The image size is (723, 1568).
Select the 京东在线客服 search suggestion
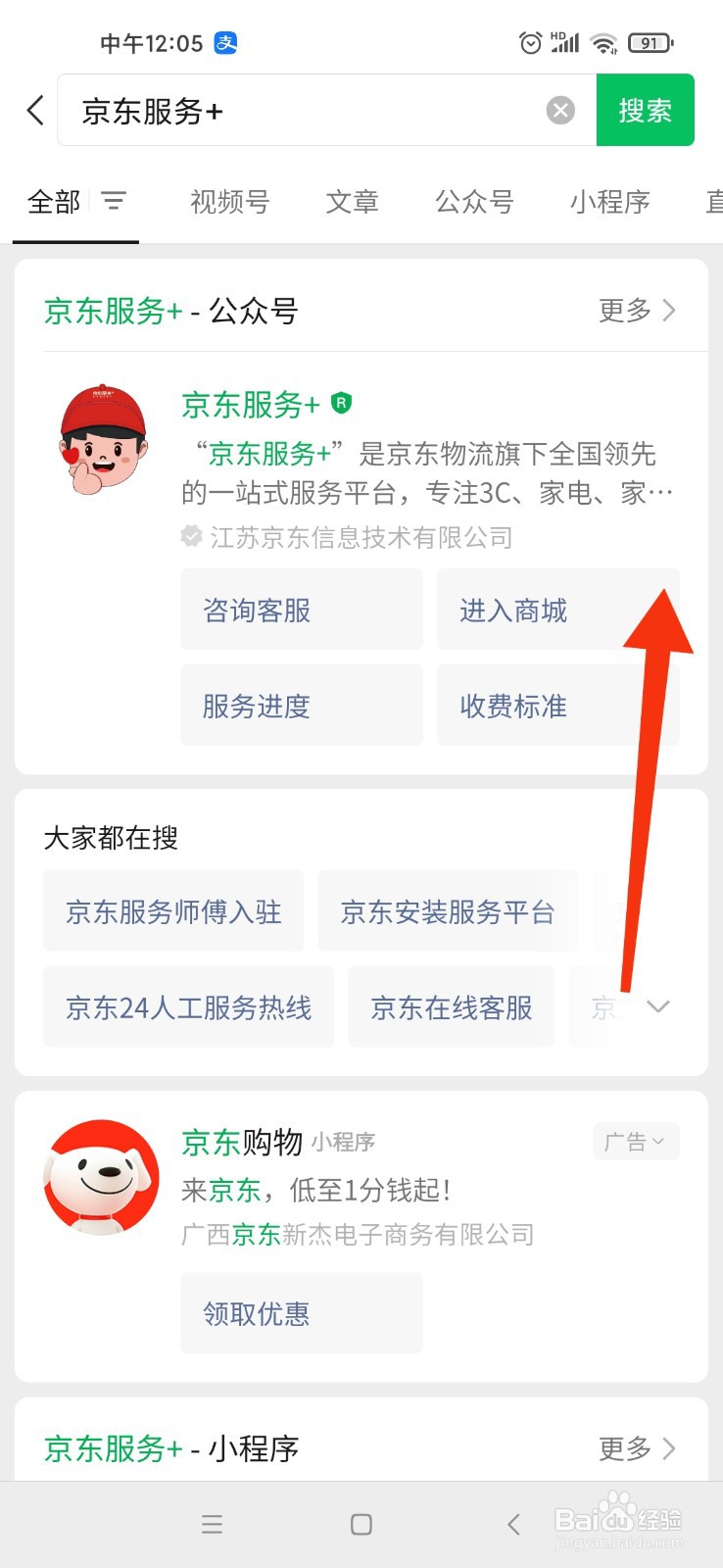tap(450, 1006)
